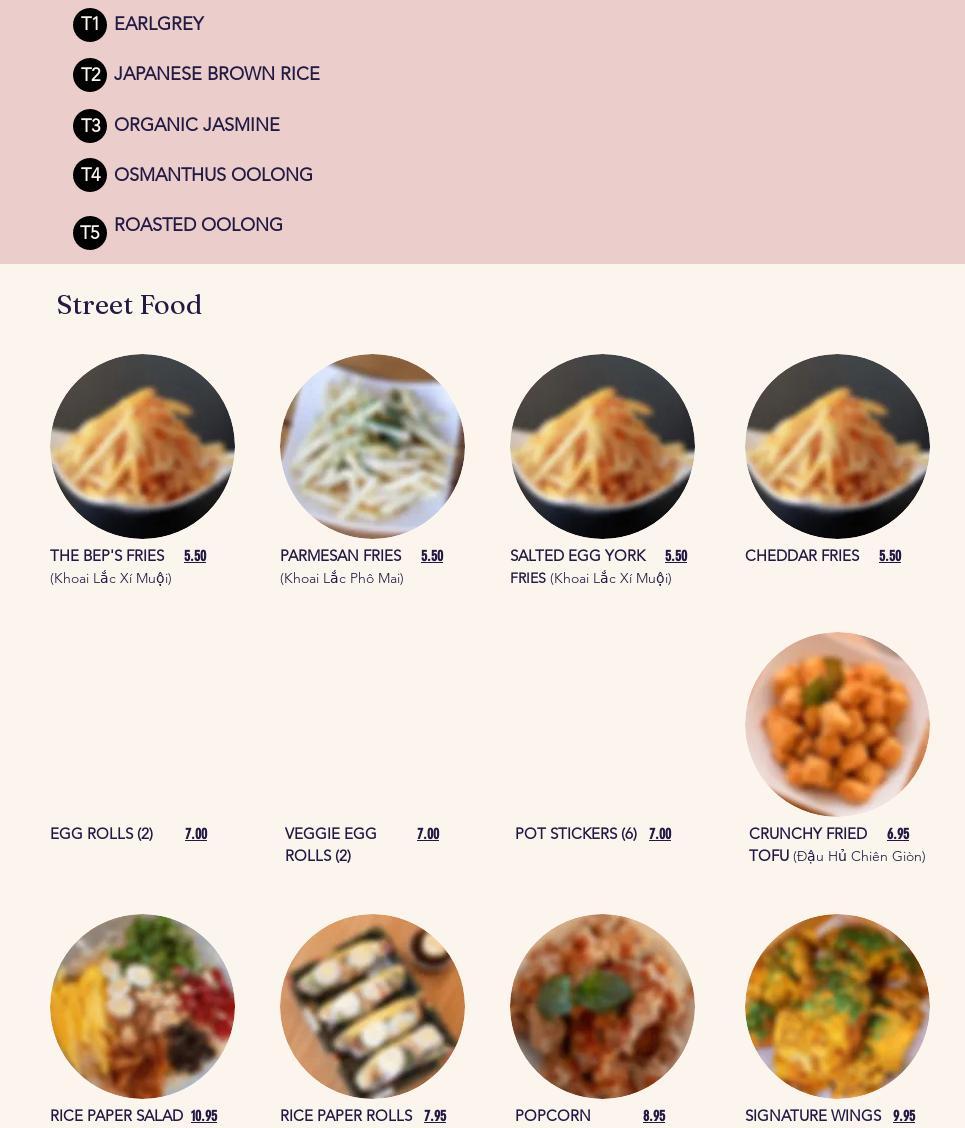Viewport: 965px width, 1128px height.
Task: View the Salted Egg York Fries image
Action: [x=602, y=446]
